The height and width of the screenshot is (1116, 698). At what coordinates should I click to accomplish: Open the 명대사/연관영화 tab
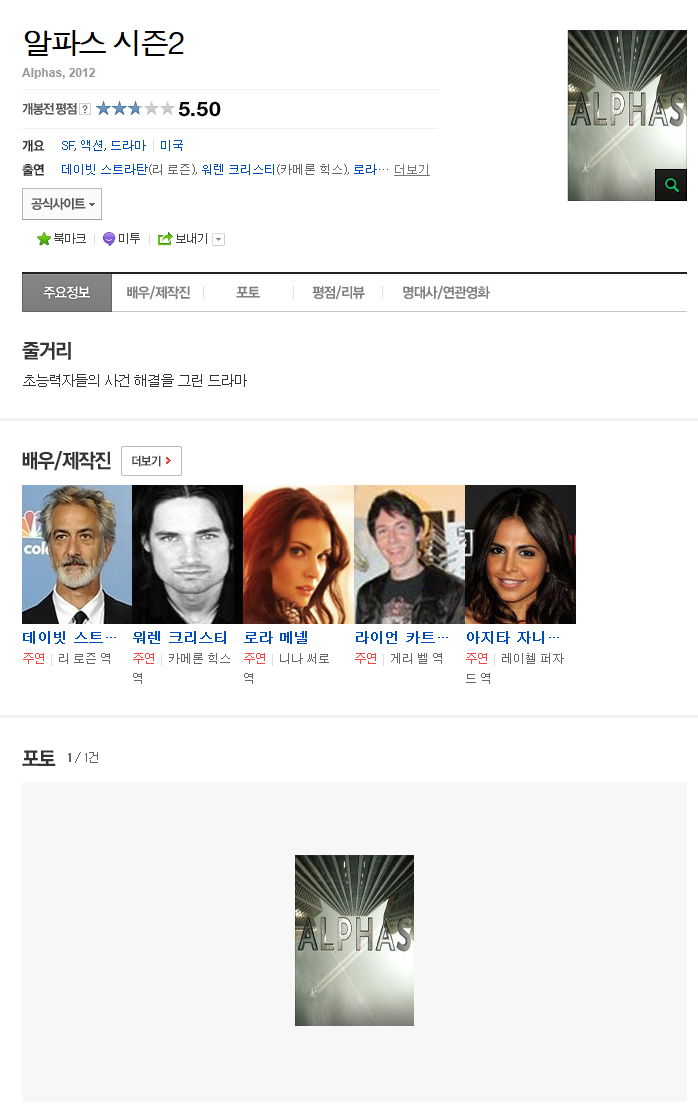[445, 293]
